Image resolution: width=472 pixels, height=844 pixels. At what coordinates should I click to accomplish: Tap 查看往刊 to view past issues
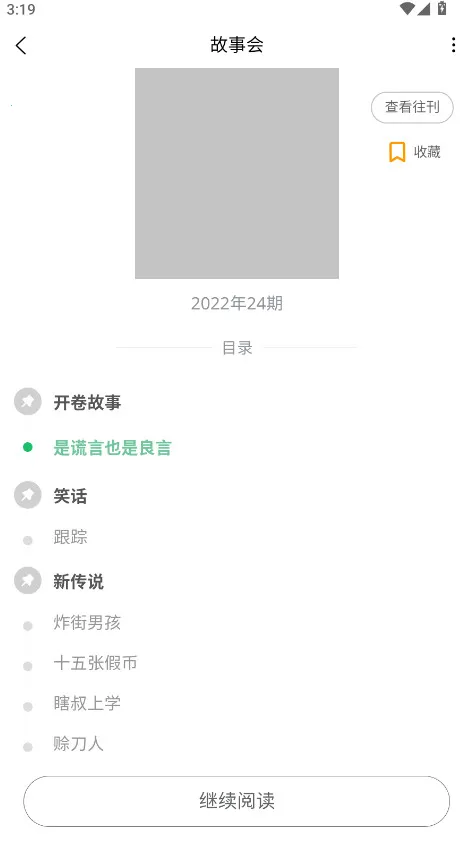point(412,107)
